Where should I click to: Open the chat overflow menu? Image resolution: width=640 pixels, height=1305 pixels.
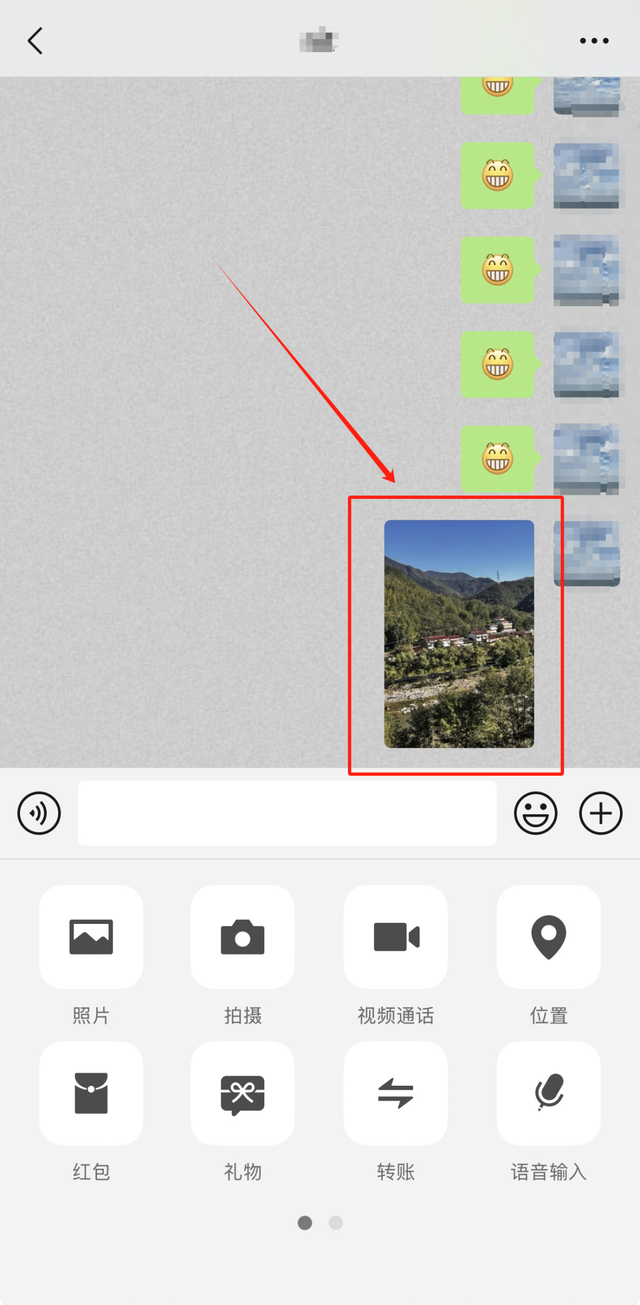pos(594,41)
